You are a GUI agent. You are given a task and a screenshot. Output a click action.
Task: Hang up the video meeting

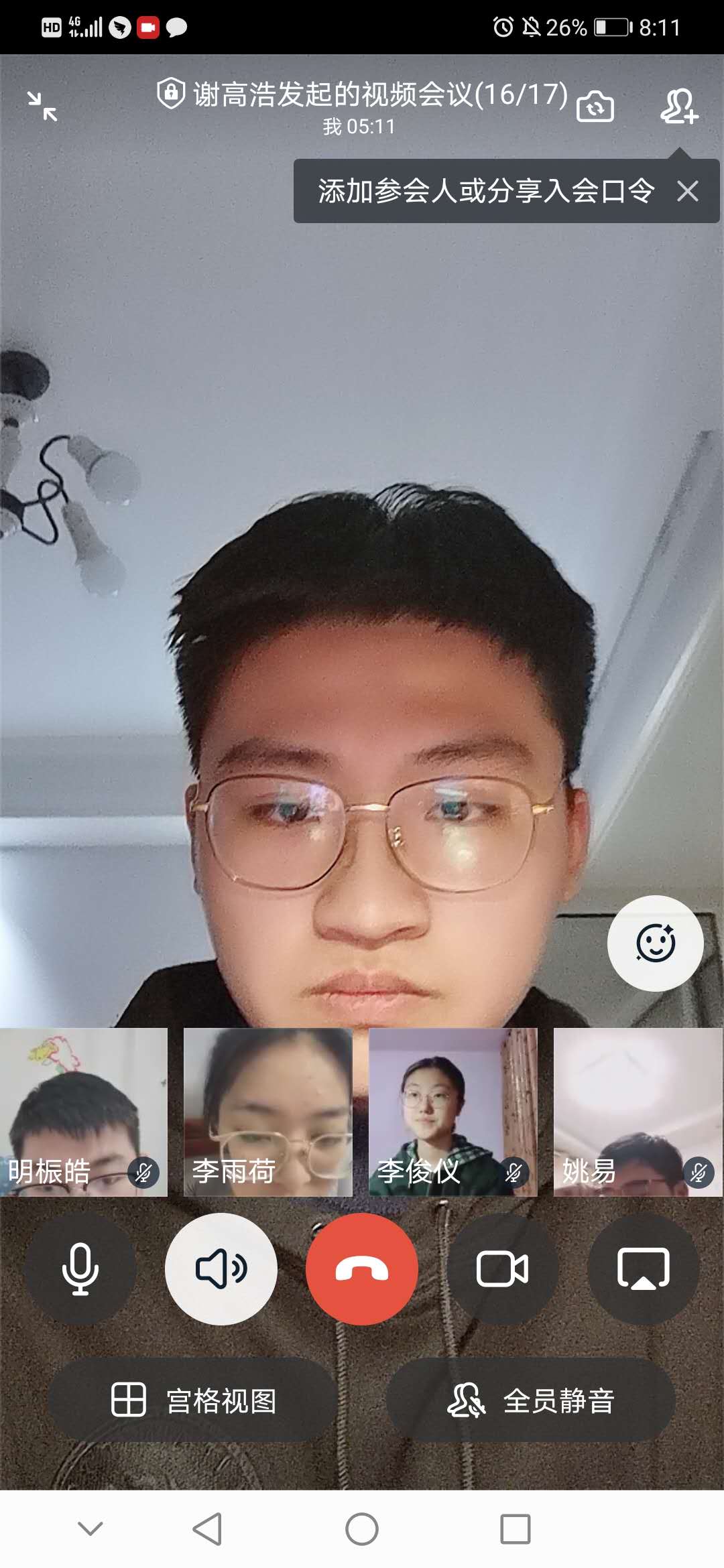click(x=362, y=1268)
